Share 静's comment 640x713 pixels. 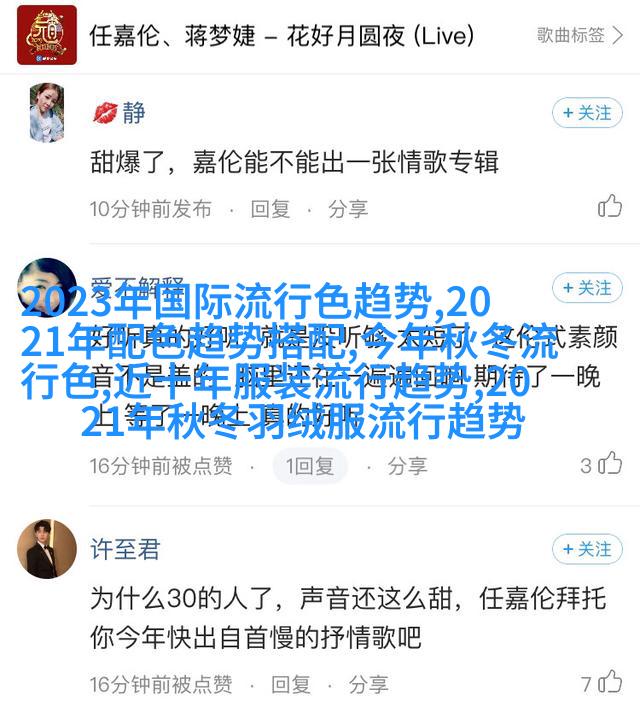point(348,209)
